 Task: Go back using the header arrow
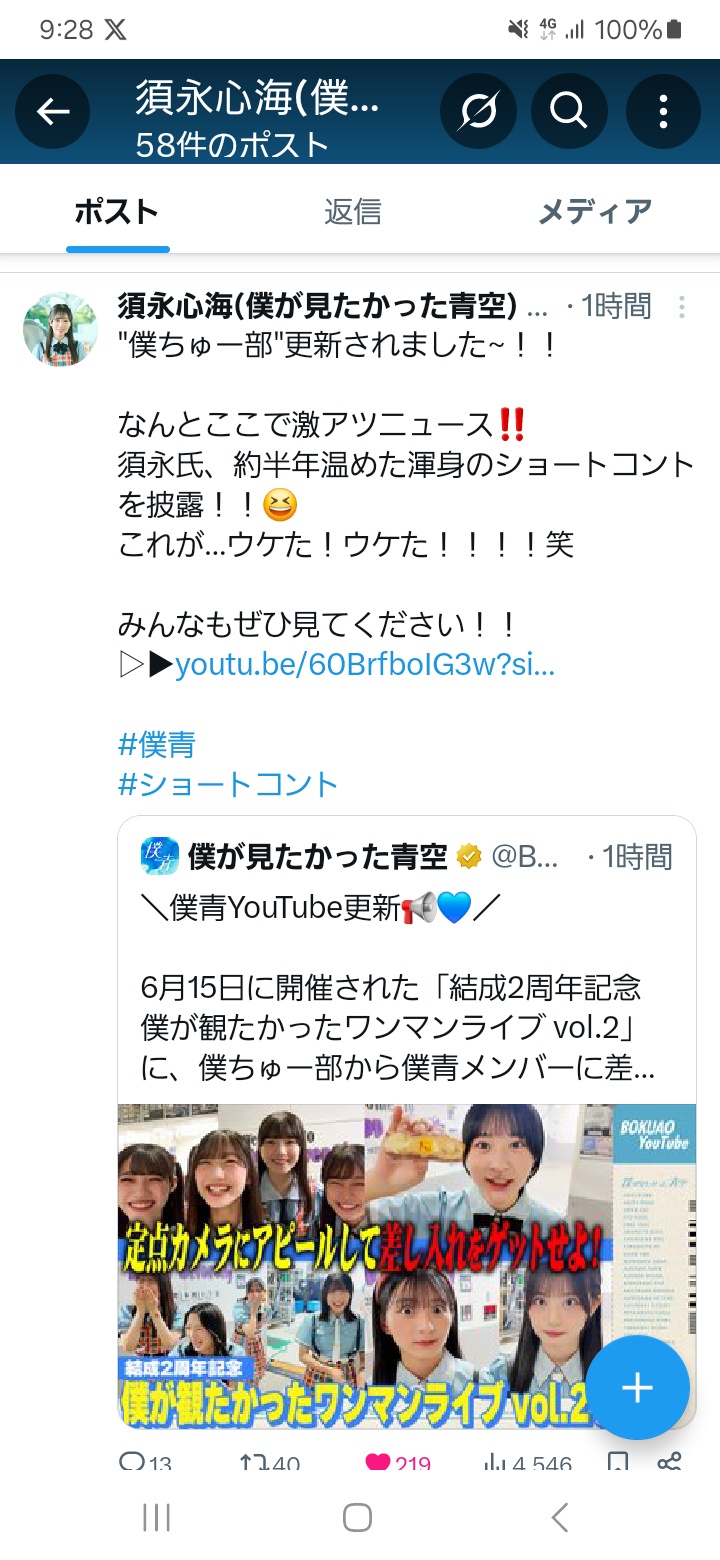[53, 112]
